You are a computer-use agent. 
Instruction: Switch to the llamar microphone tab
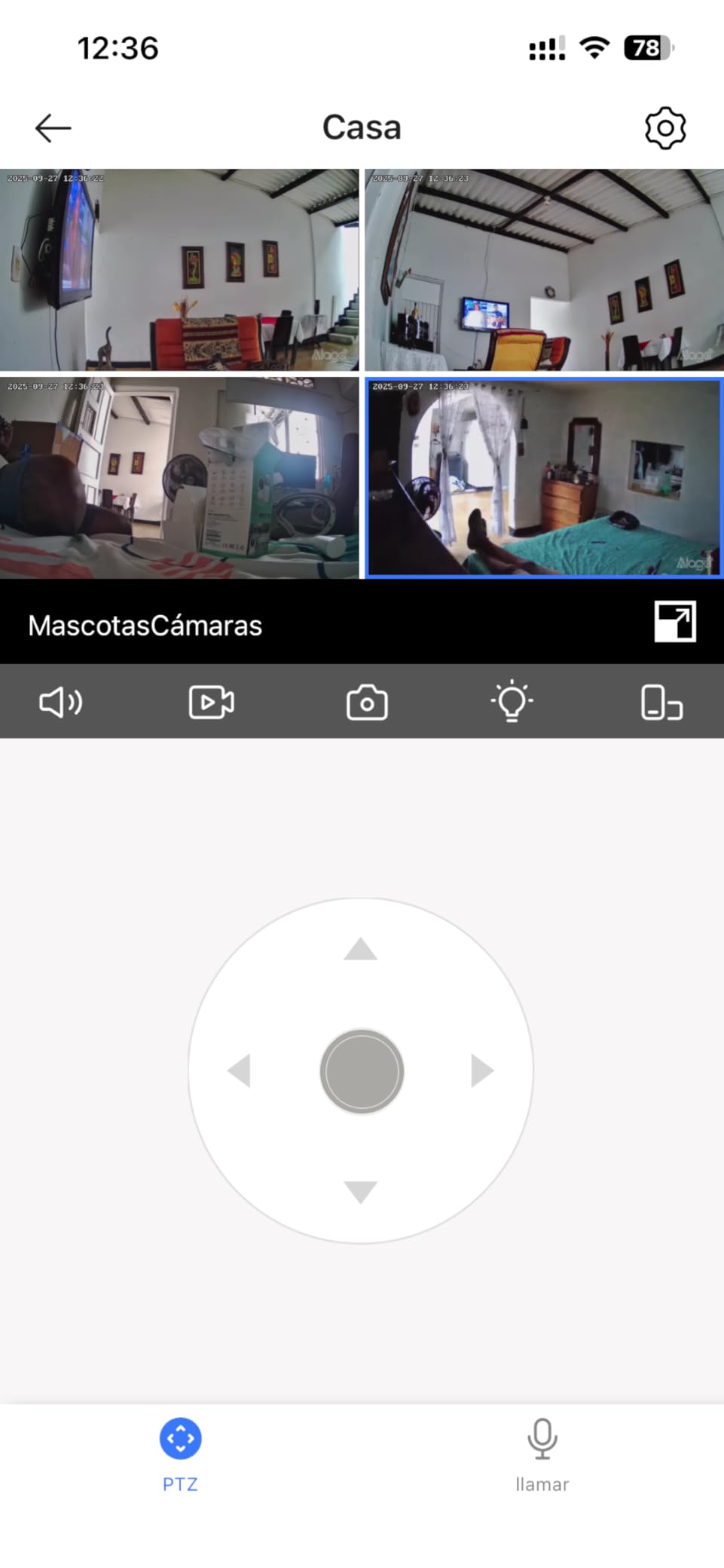tap(542, 1455)
